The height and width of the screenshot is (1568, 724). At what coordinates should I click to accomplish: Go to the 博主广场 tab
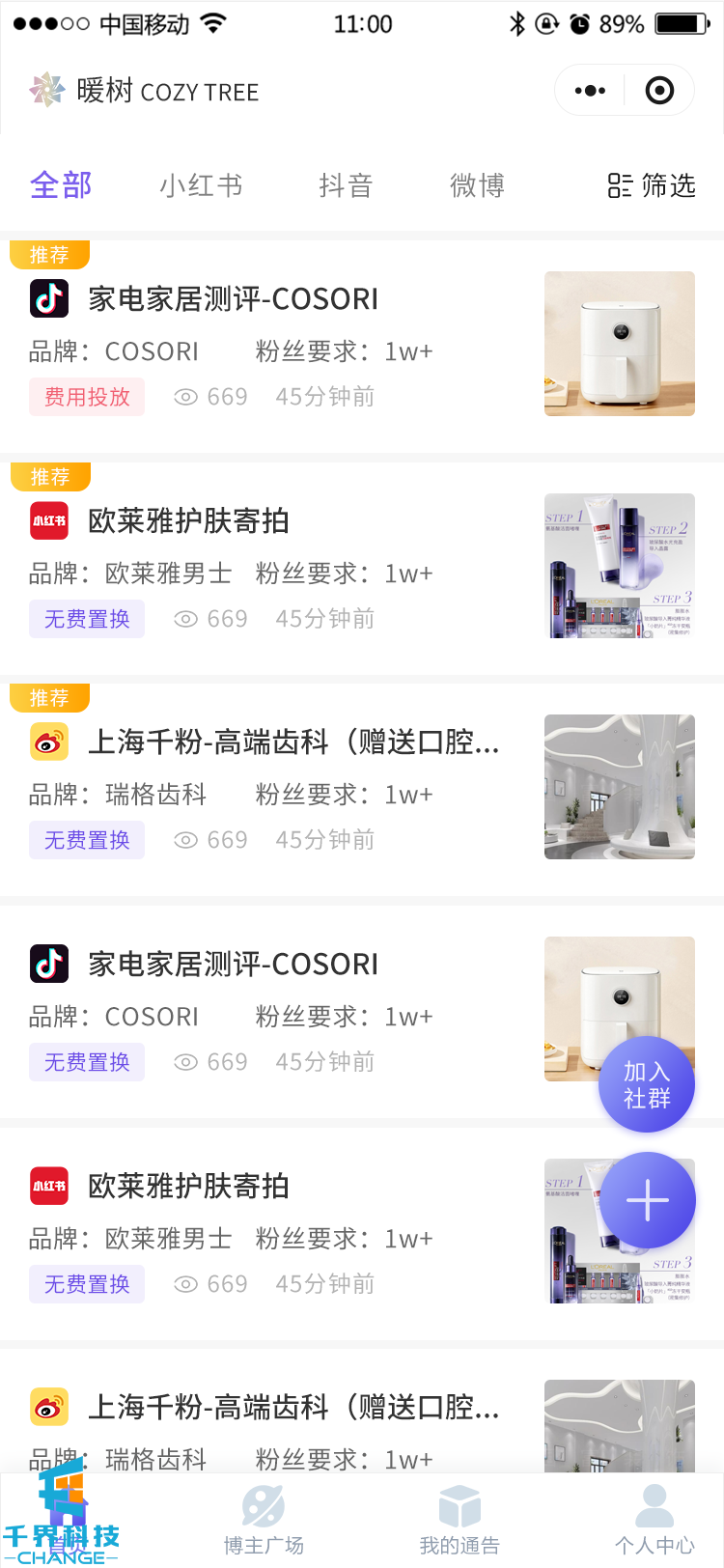click(x=264, y=1520)
